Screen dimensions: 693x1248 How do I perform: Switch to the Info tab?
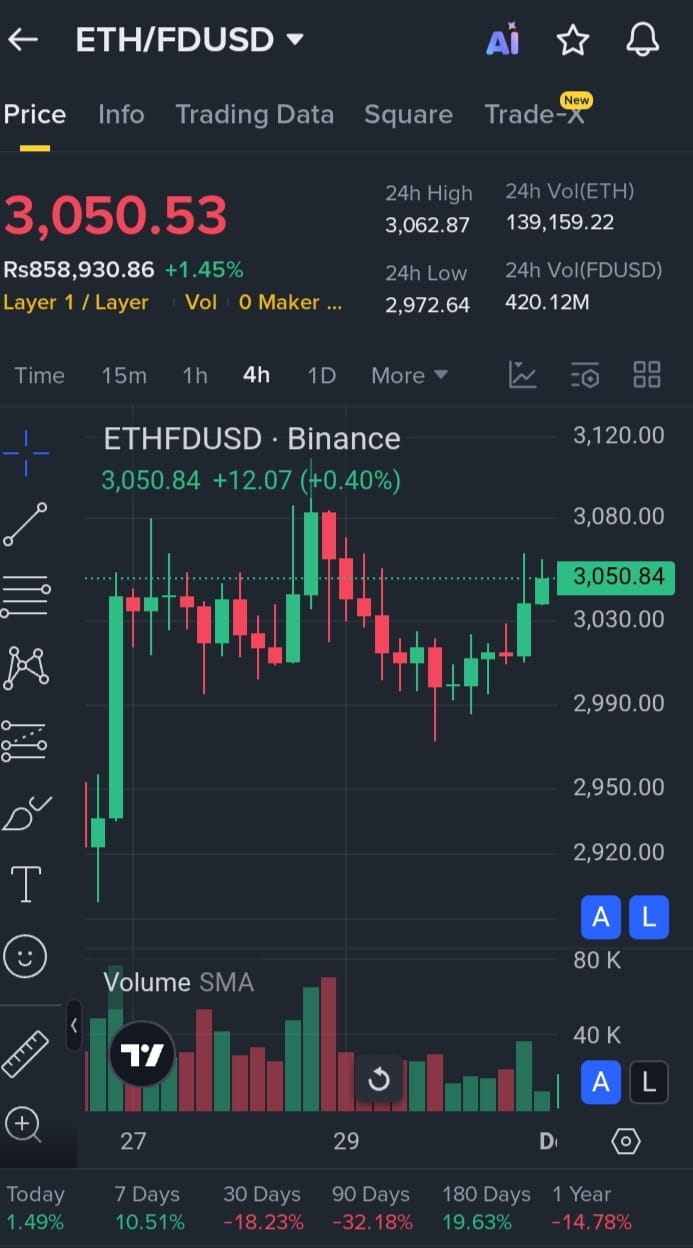(x=121, y=115)
